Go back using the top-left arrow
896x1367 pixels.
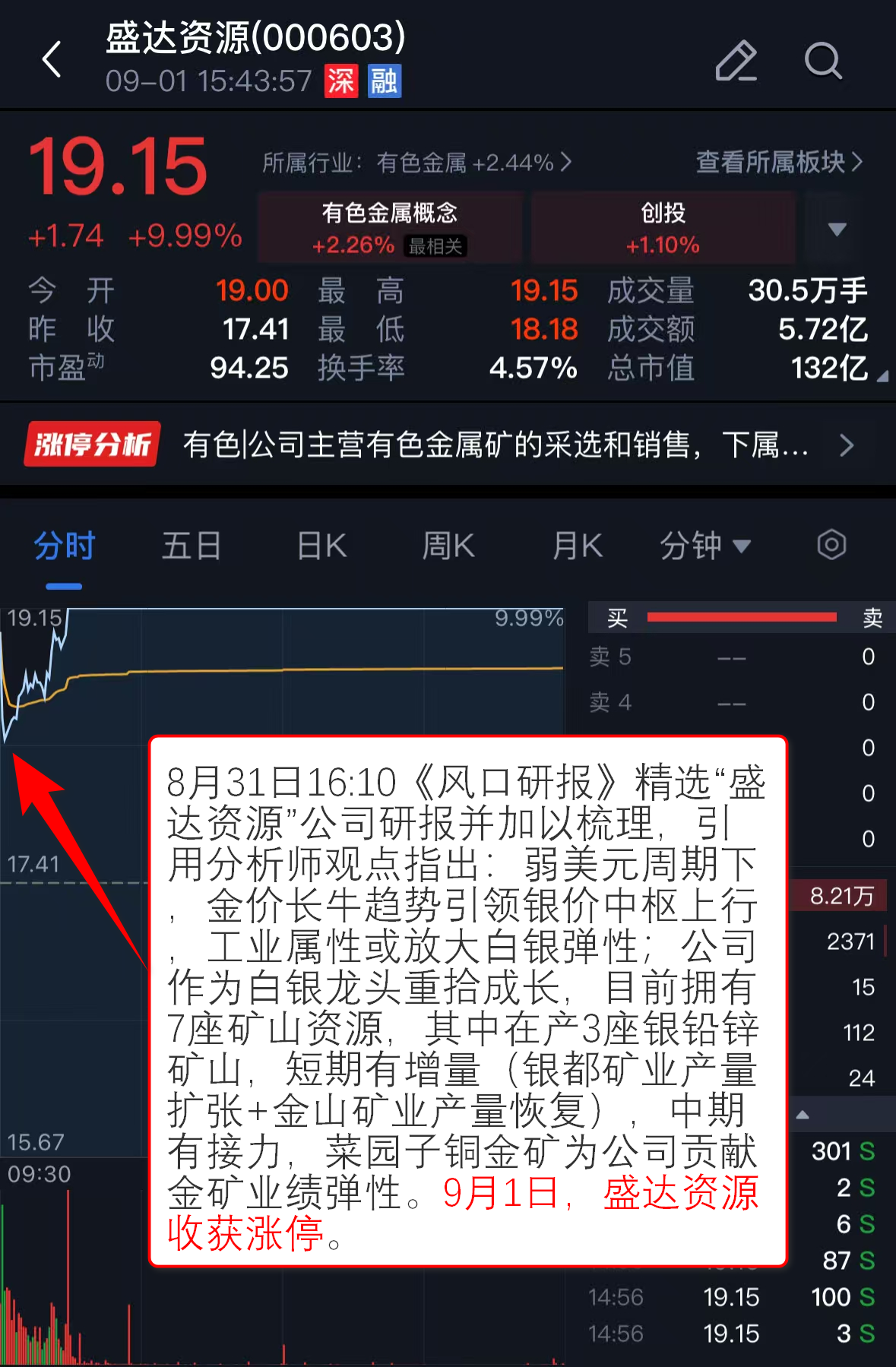click(x=52, y=59)
